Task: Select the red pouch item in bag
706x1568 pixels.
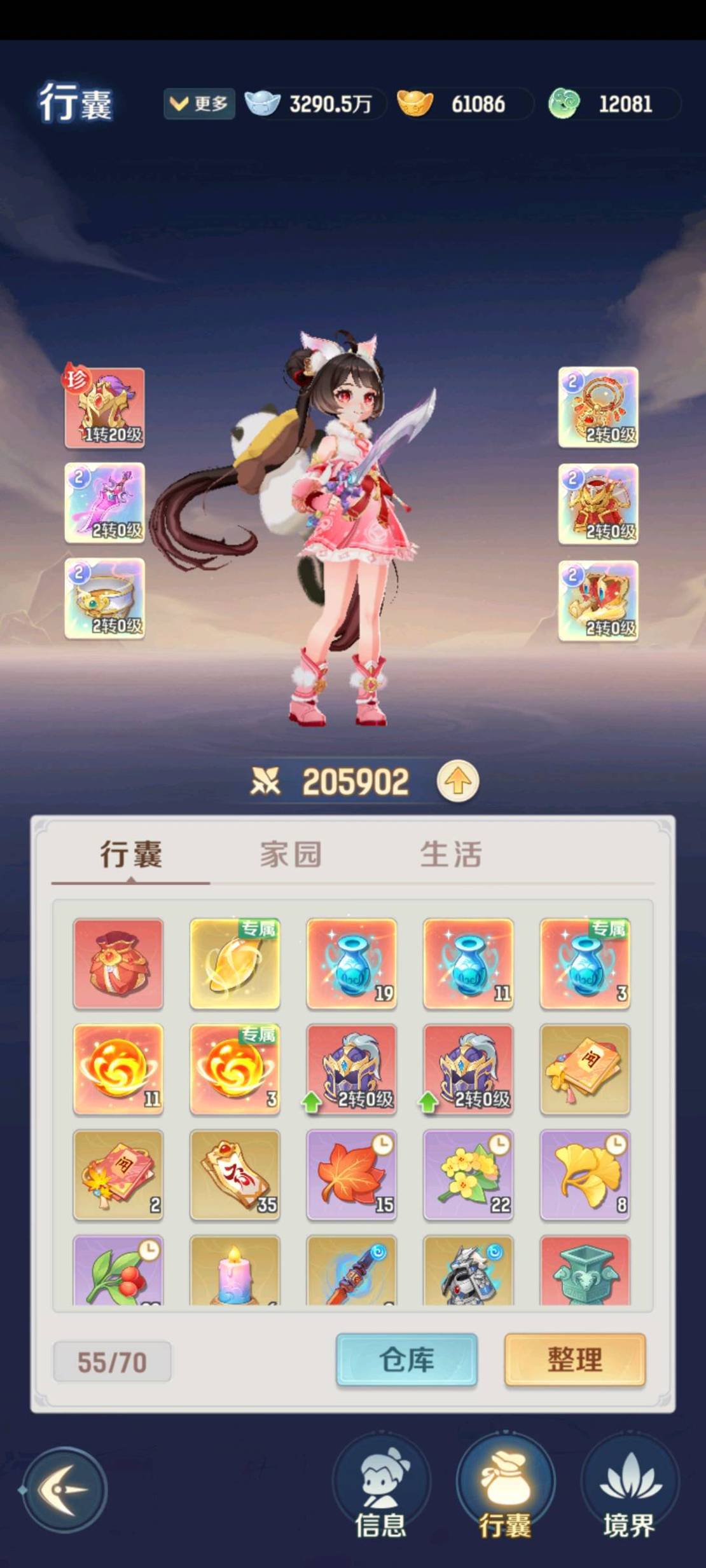Action: (x=118, y=964)
